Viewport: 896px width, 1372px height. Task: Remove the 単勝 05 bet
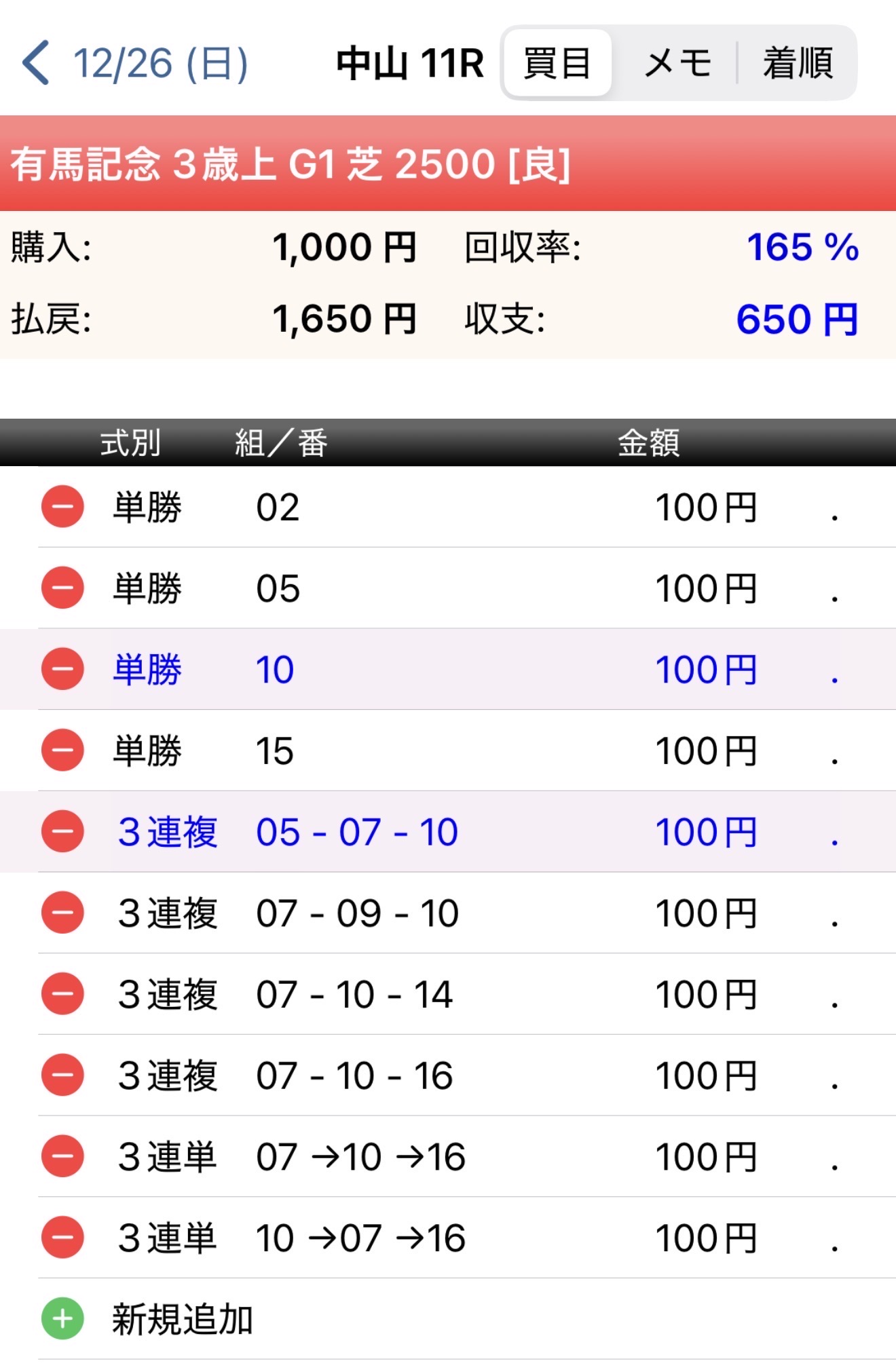(62, 588)
